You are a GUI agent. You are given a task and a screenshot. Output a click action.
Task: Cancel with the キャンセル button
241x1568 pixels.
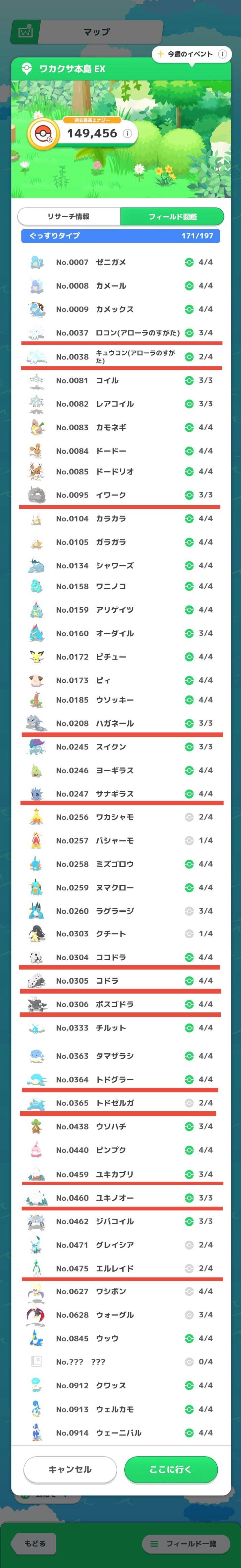pos(70,1469)
